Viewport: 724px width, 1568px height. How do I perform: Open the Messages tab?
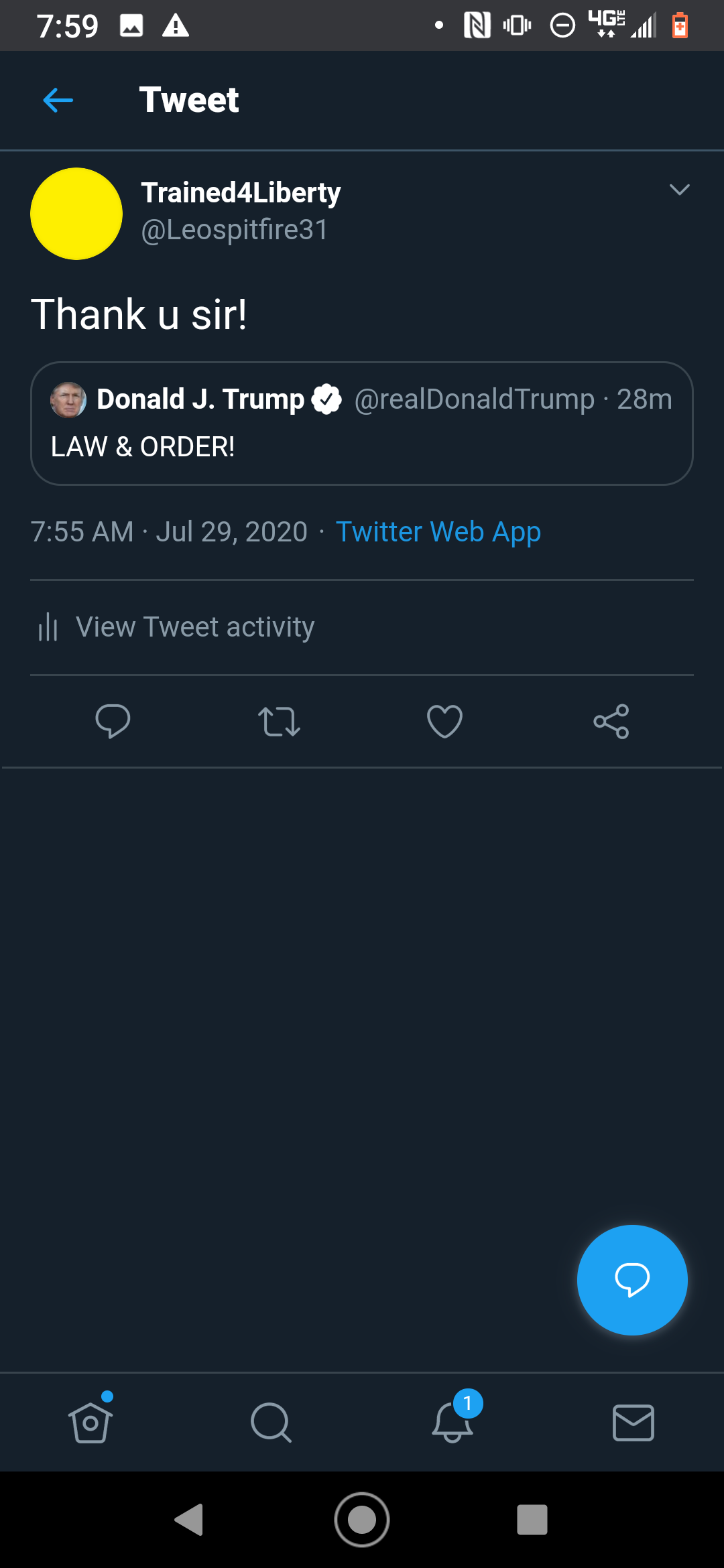(x=633, y=1422)
